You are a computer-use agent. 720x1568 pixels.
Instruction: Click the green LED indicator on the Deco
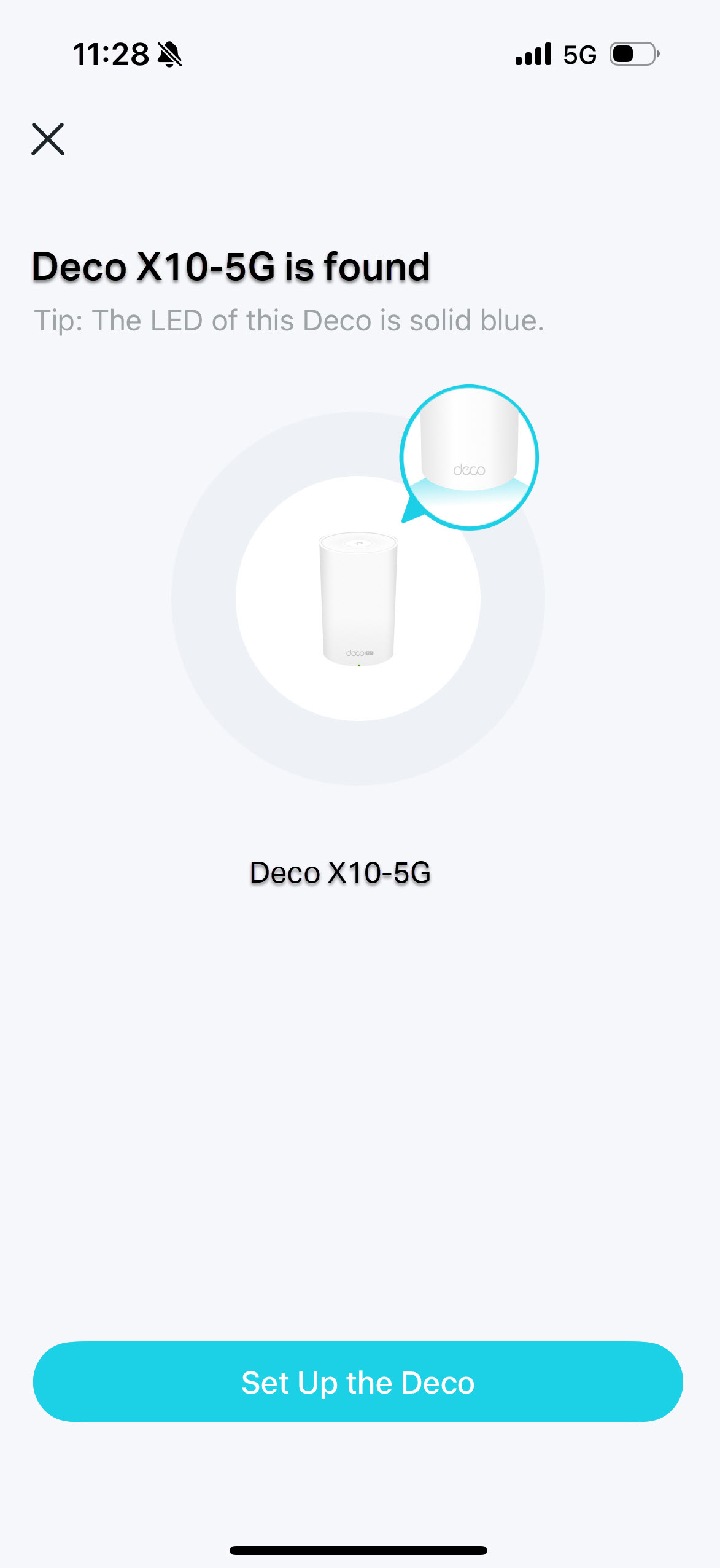click(x=360, y=665)
